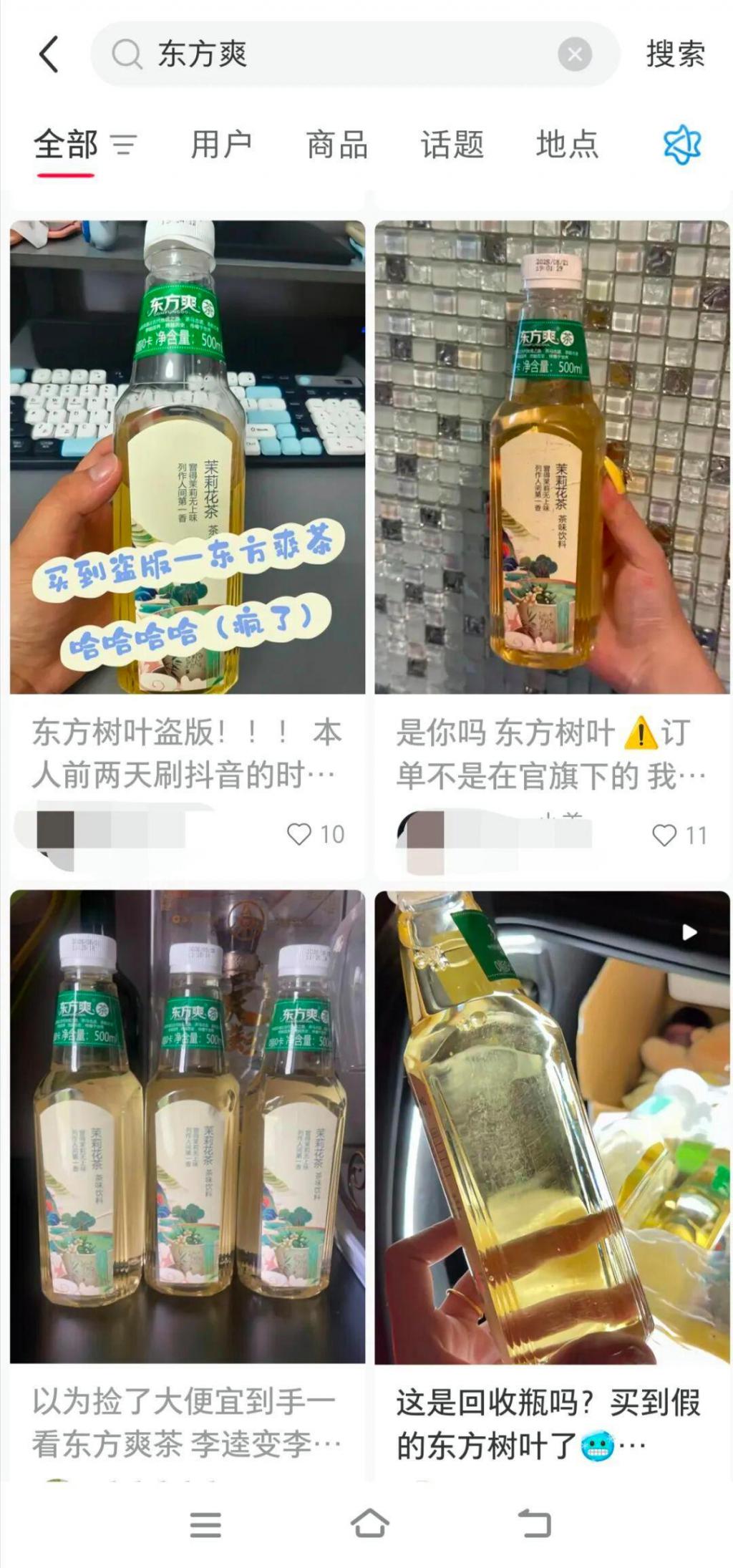Switch to the 用户 tab
Viewport: 733px width, 1568px height.
coord(221,145)
